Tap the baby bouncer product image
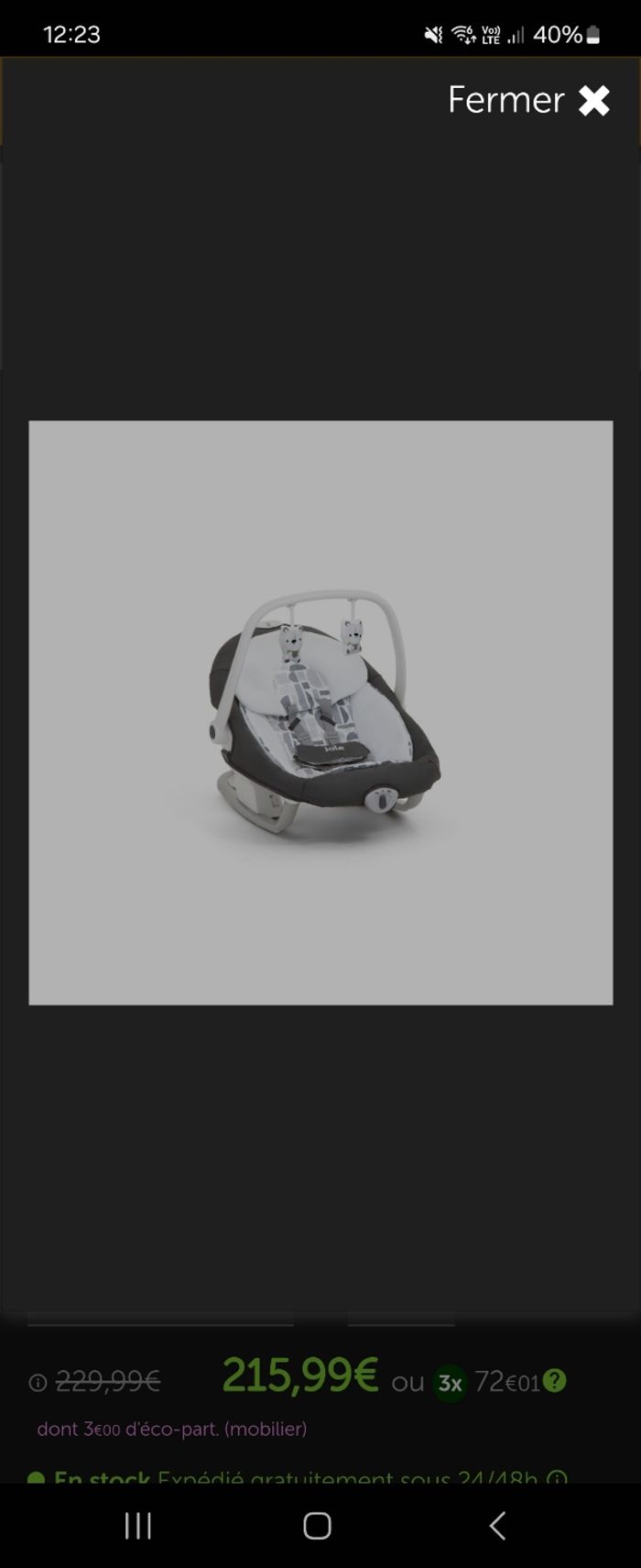 pos(320,712)
